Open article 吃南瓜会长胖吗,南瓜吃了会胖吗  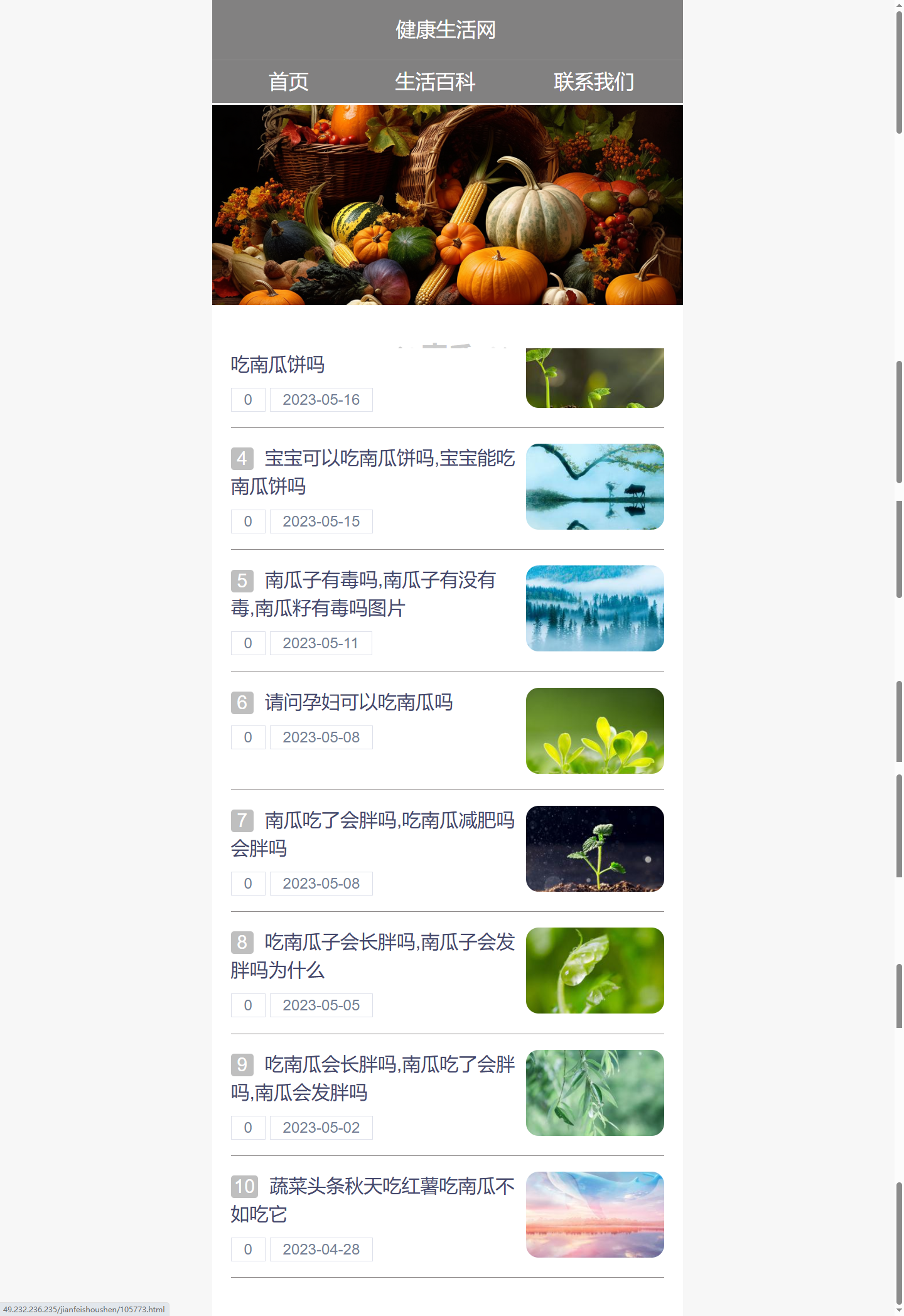coord(373,1078)
